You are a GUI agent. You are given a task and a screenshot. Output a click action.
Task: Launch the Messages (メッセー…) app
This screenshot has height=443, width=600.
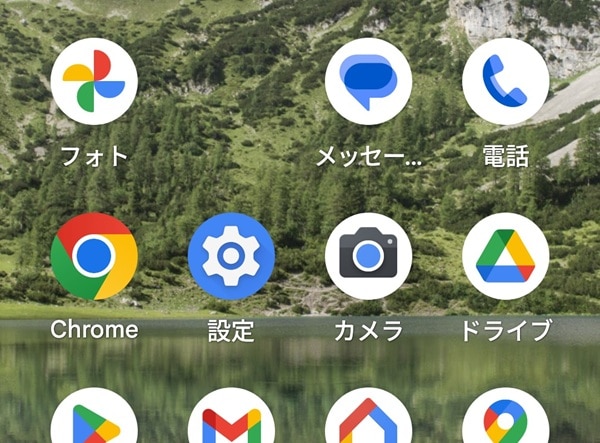pos(368,82)
